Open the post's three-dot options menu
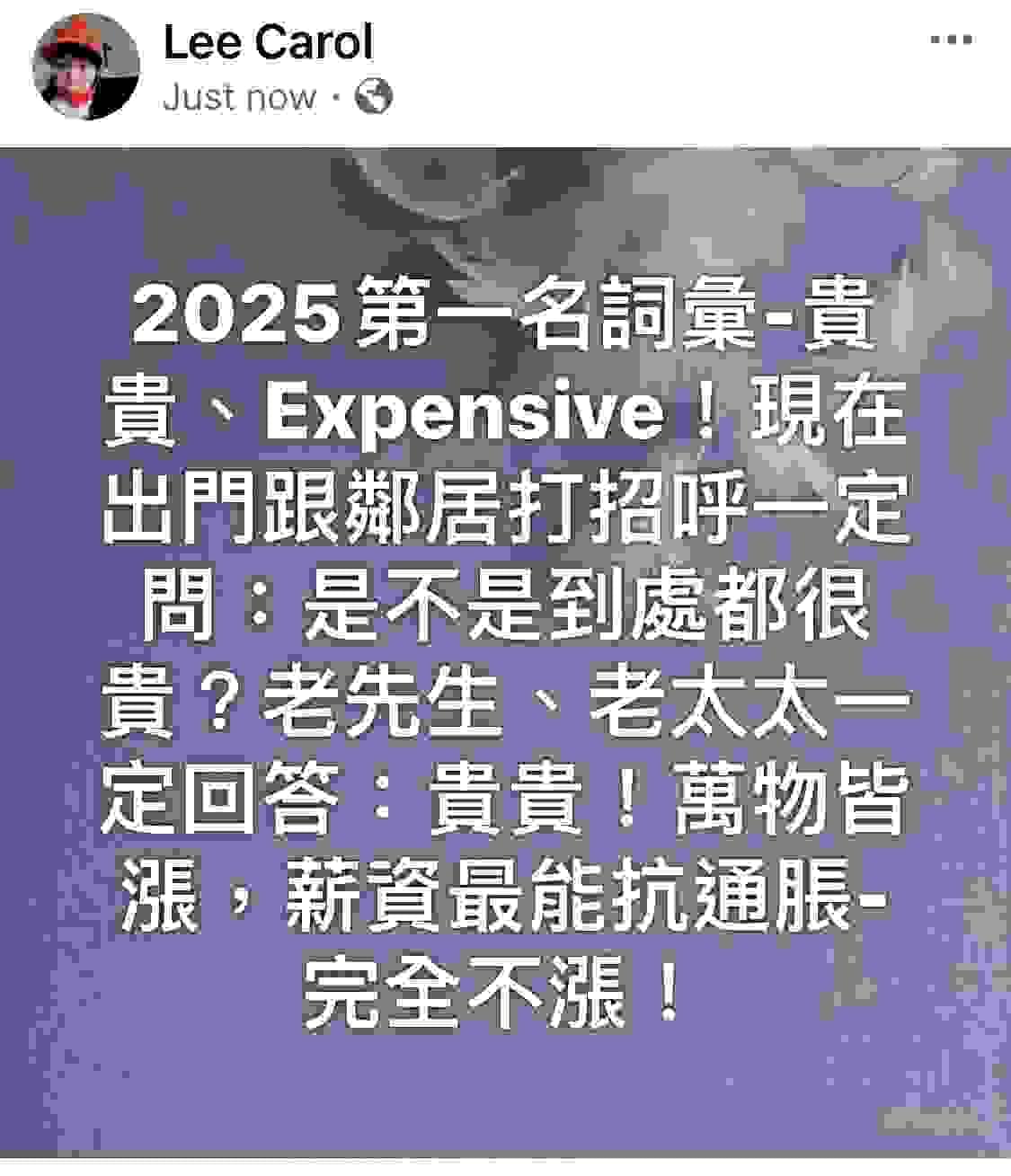The height and width of the screenshot is (1176, 1011). pyautogui.click(x=952, y=41)
